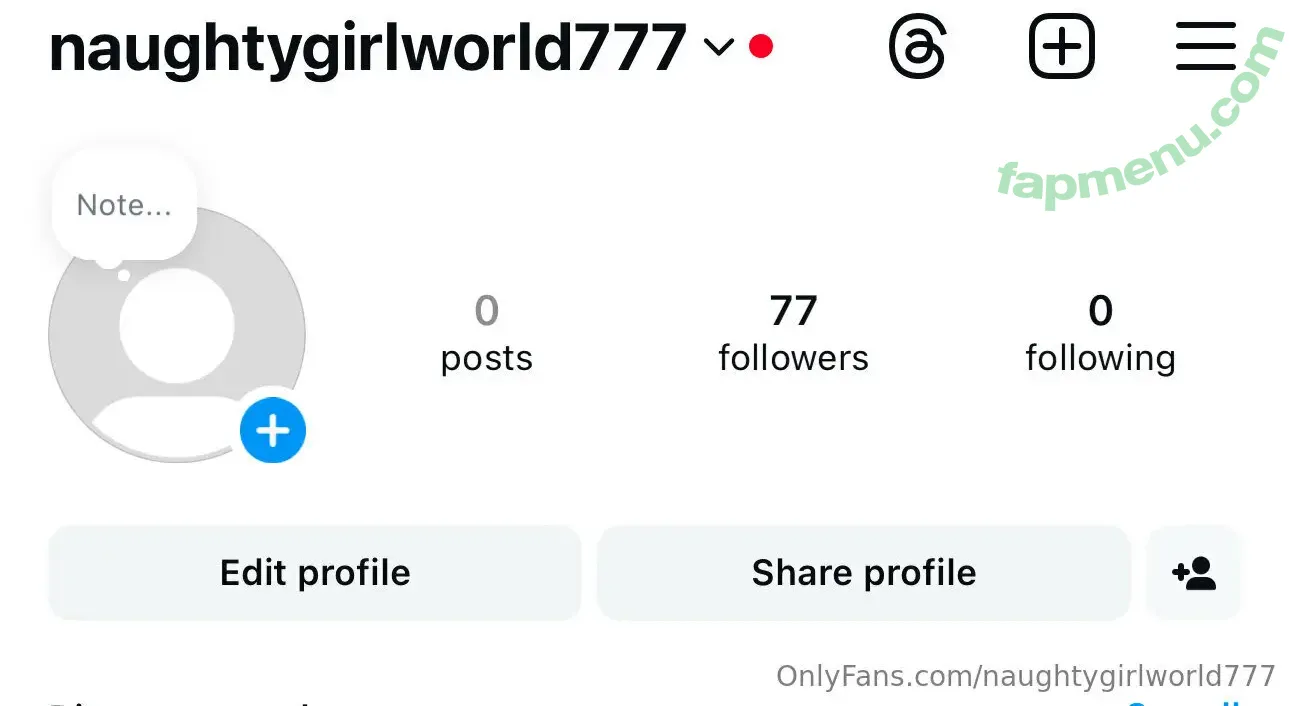Create a new post with the plus icon
This screenshot has width=1290, height=706.
[x=1062, y=47]
